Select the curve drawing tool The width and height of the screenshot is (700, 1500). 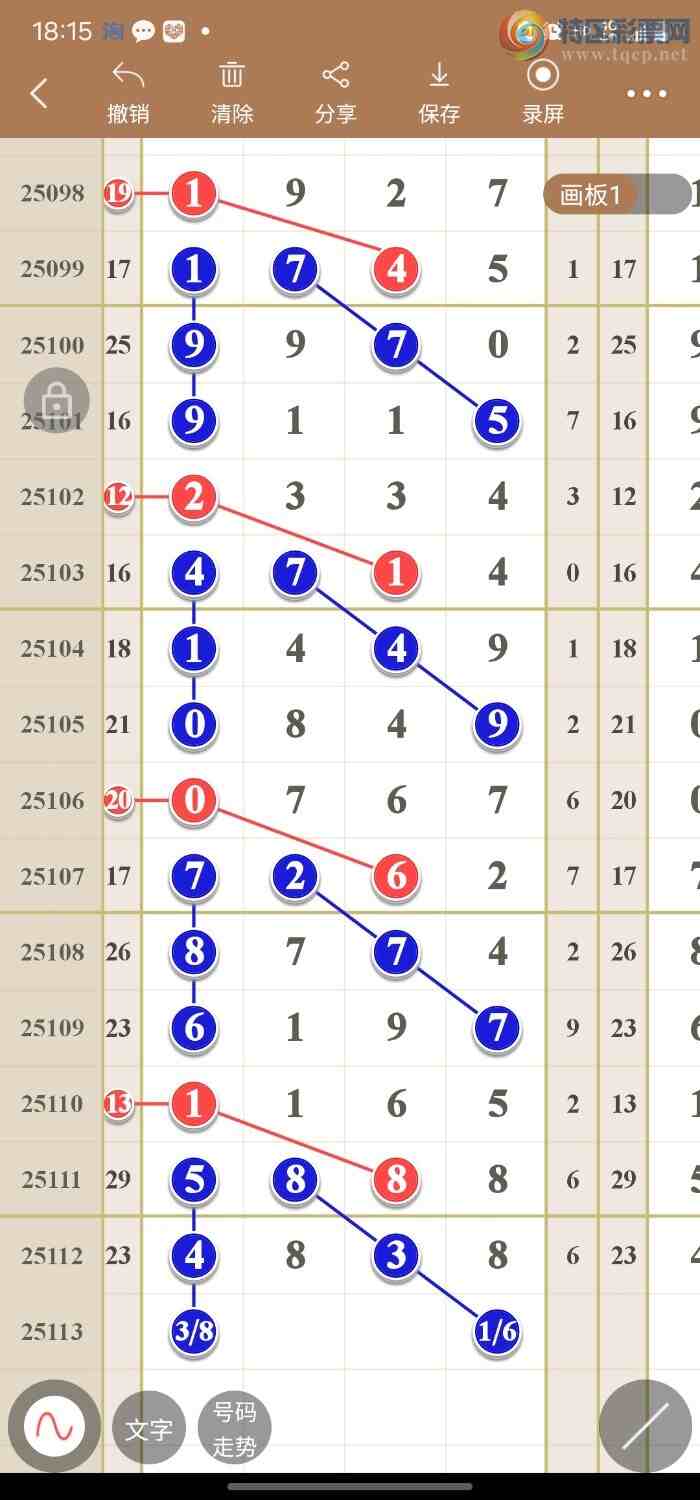54,1427
